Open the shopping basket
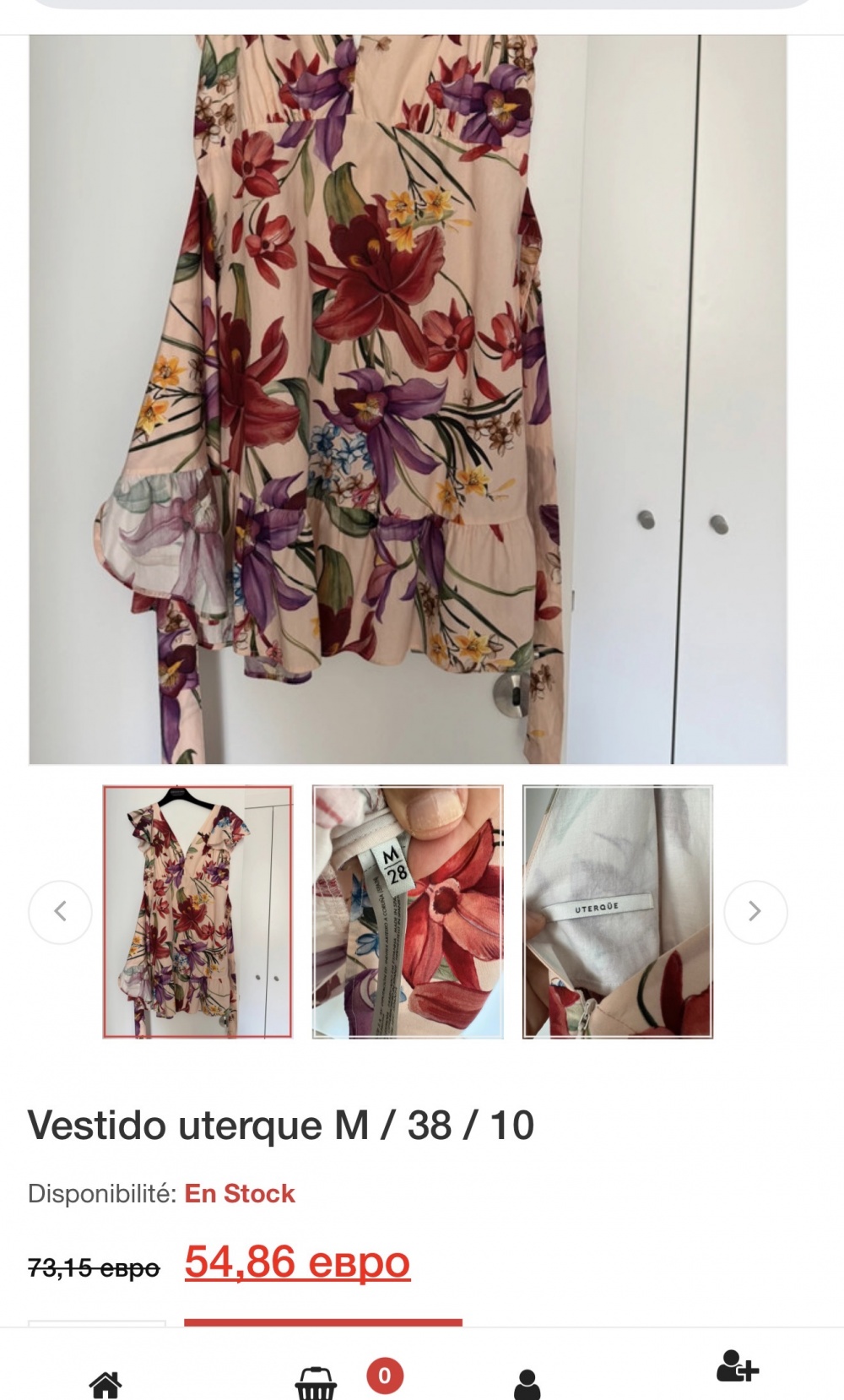 coord(316,1382)
